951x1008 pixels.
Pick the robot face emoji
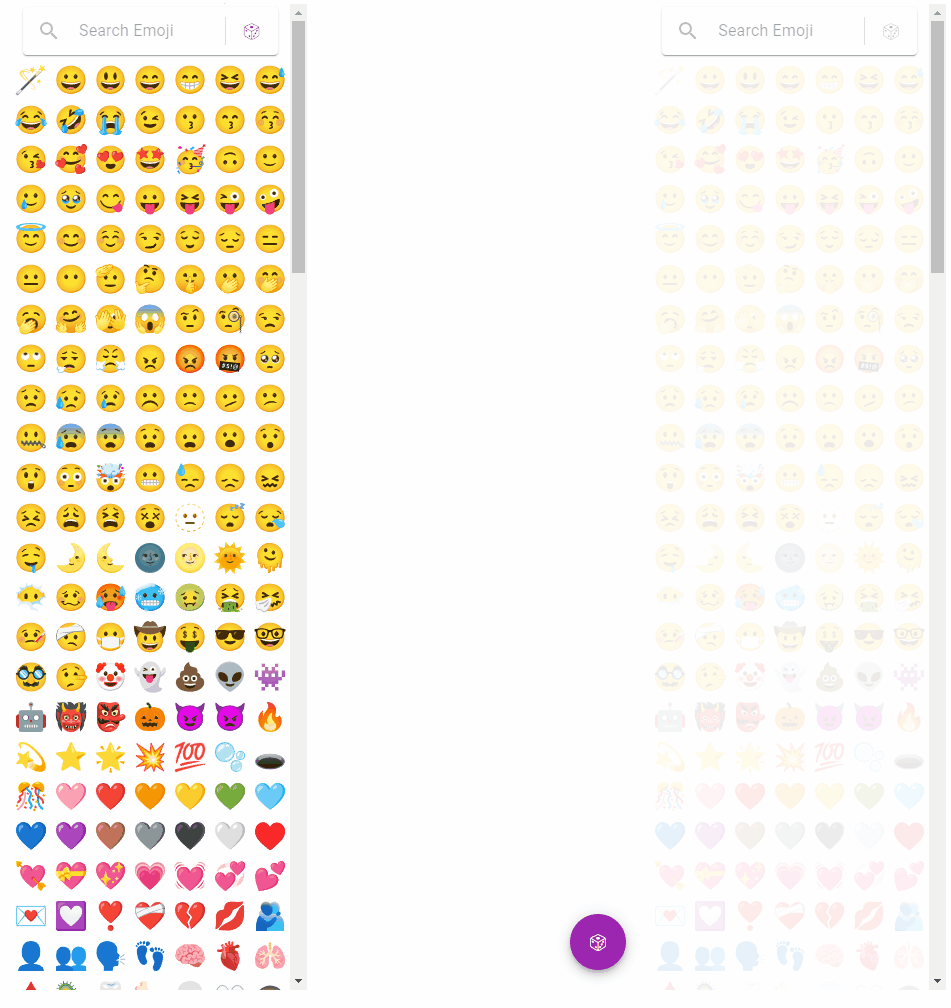tap(31, 717)
